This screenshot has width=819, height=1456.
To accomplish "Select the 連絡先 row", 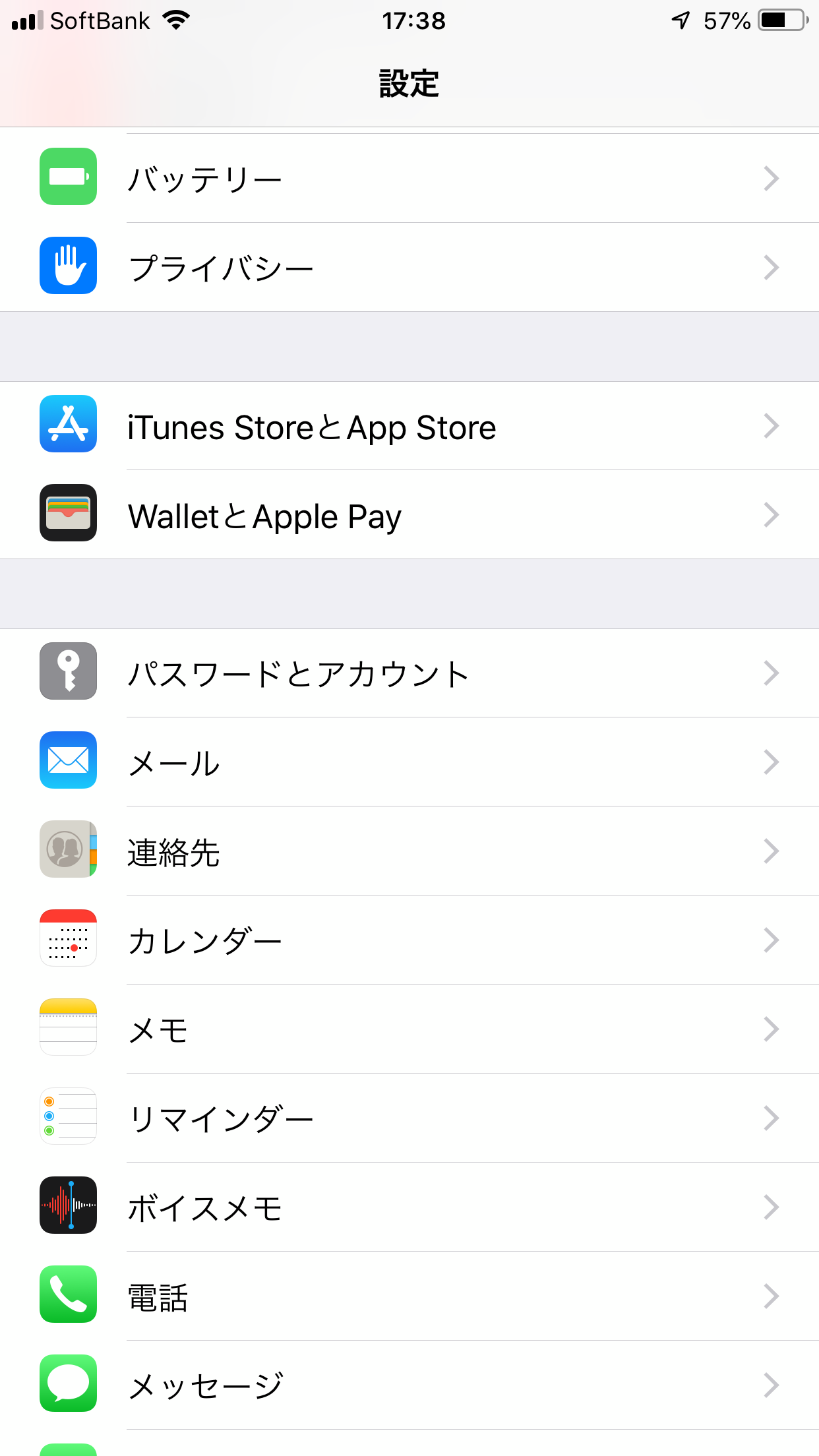I will 409,851.
